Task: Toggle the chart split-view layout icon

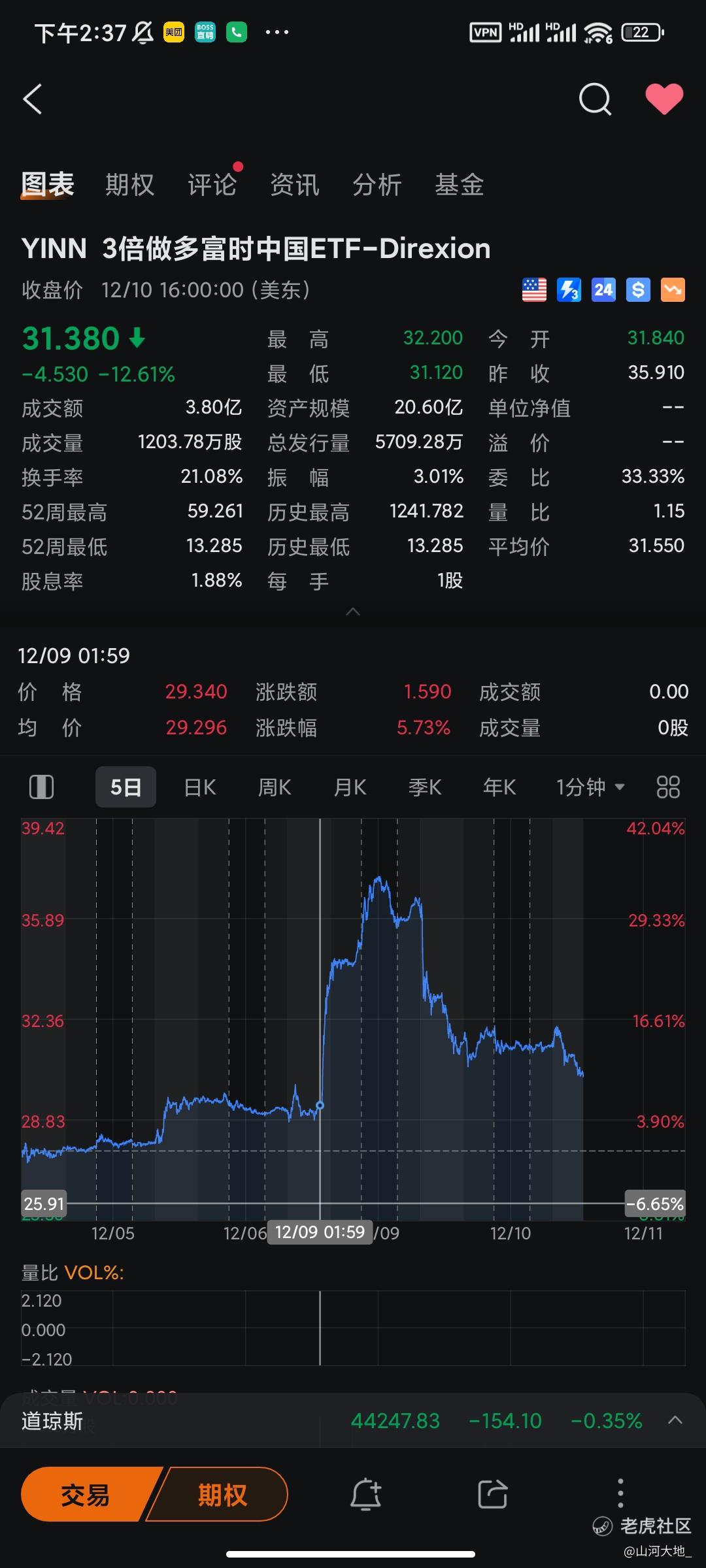Action: [x=42, y=787]
